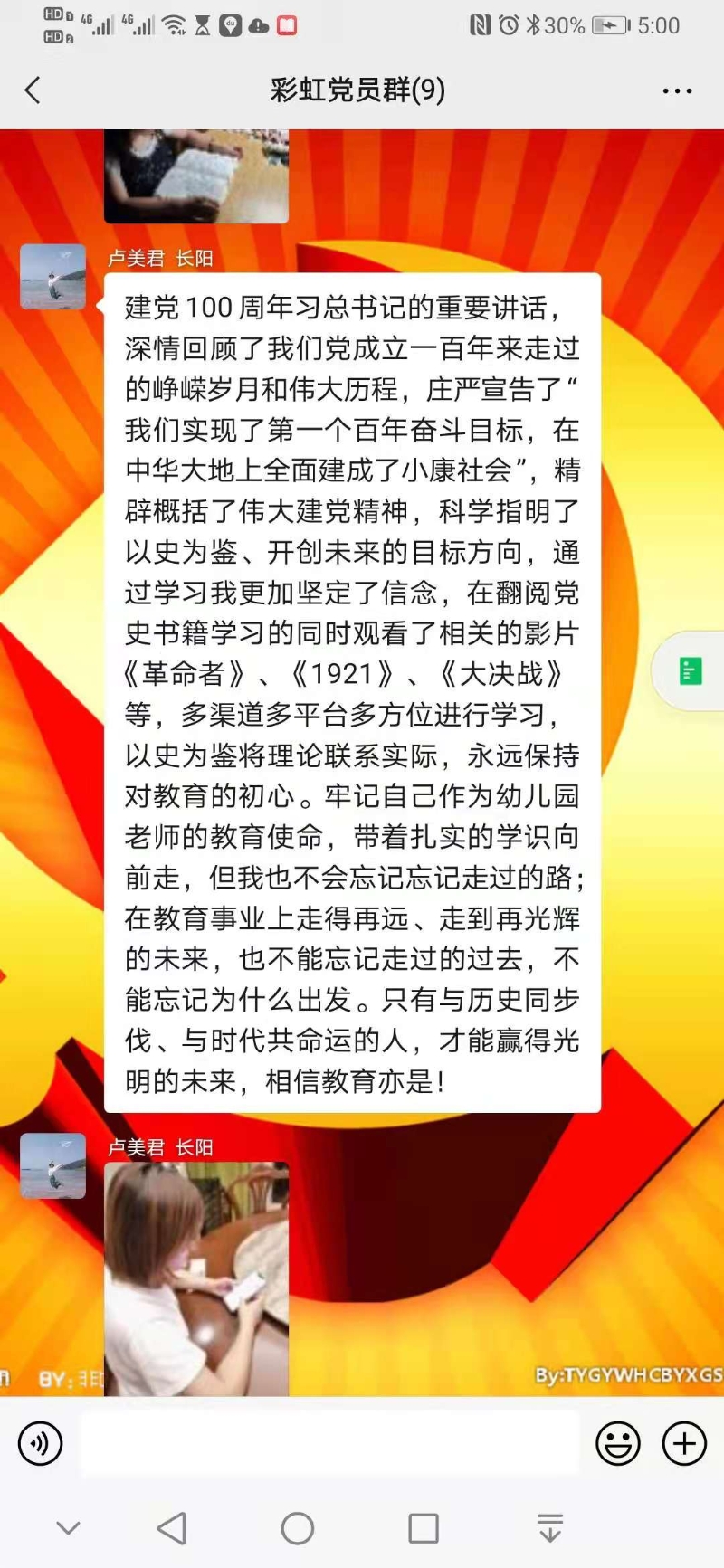Open recent apps square button

(x=423, y=1528)
